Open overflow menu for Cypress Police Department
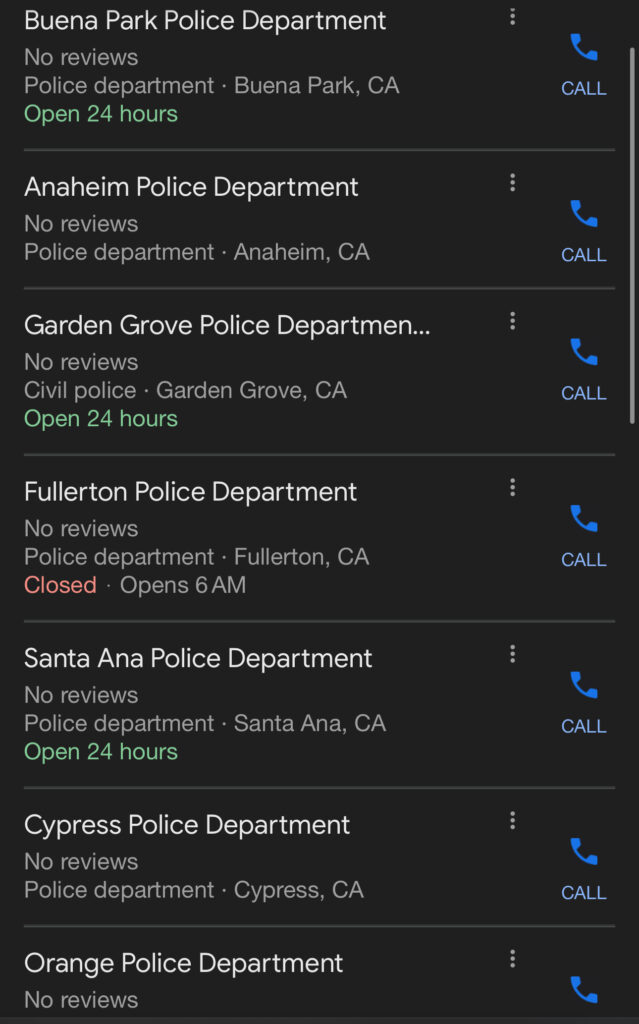Screen dimensions: 639x1024 (x=512, y=820)
